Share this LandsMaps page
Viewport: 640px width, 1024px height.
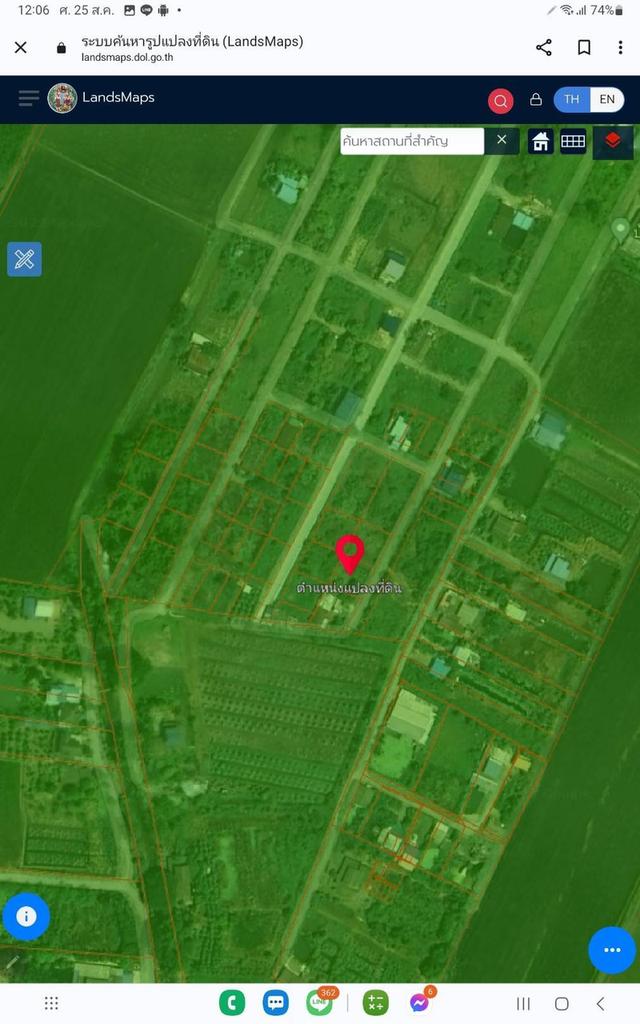[544, 47]
